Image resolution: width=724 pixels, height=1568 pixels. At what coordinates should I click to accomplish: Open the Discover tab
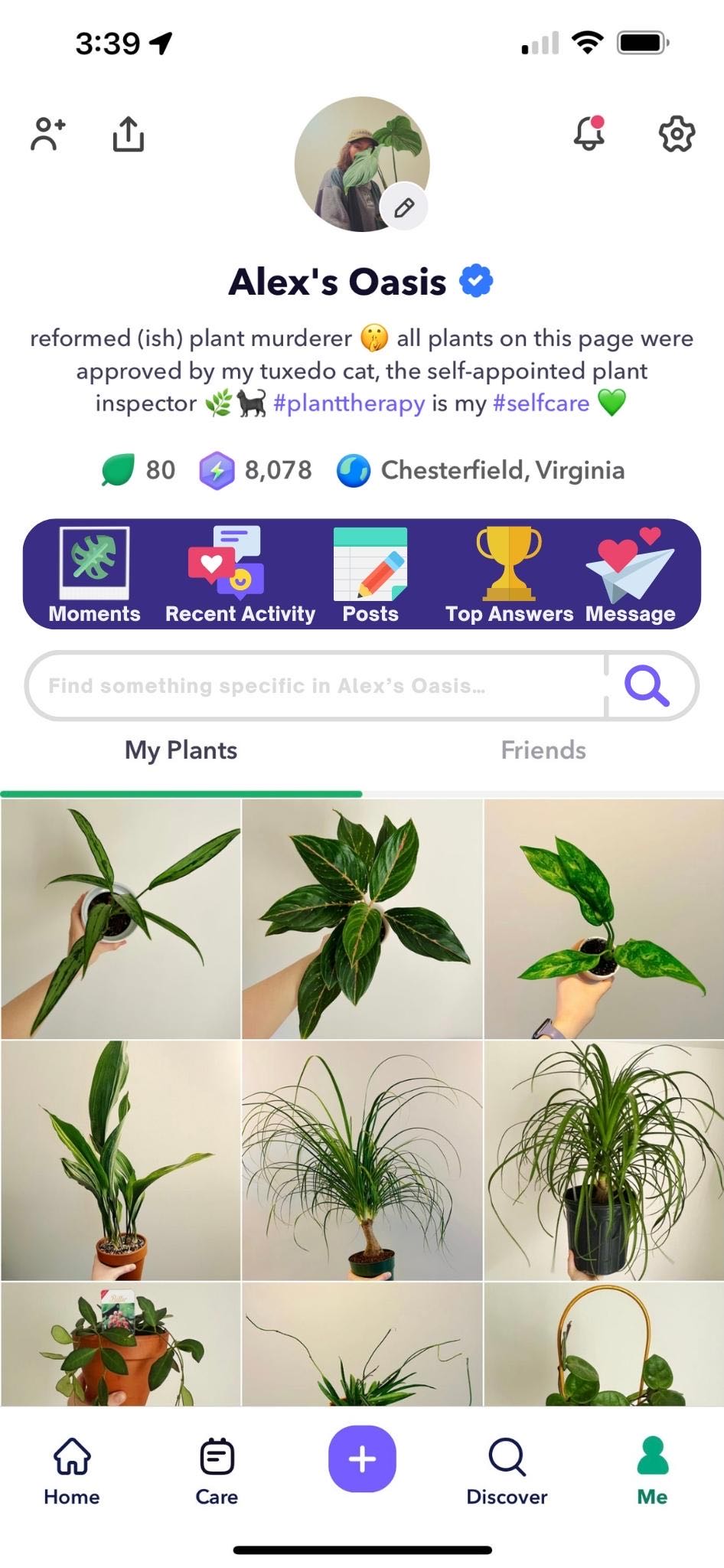click(507, 1472)
